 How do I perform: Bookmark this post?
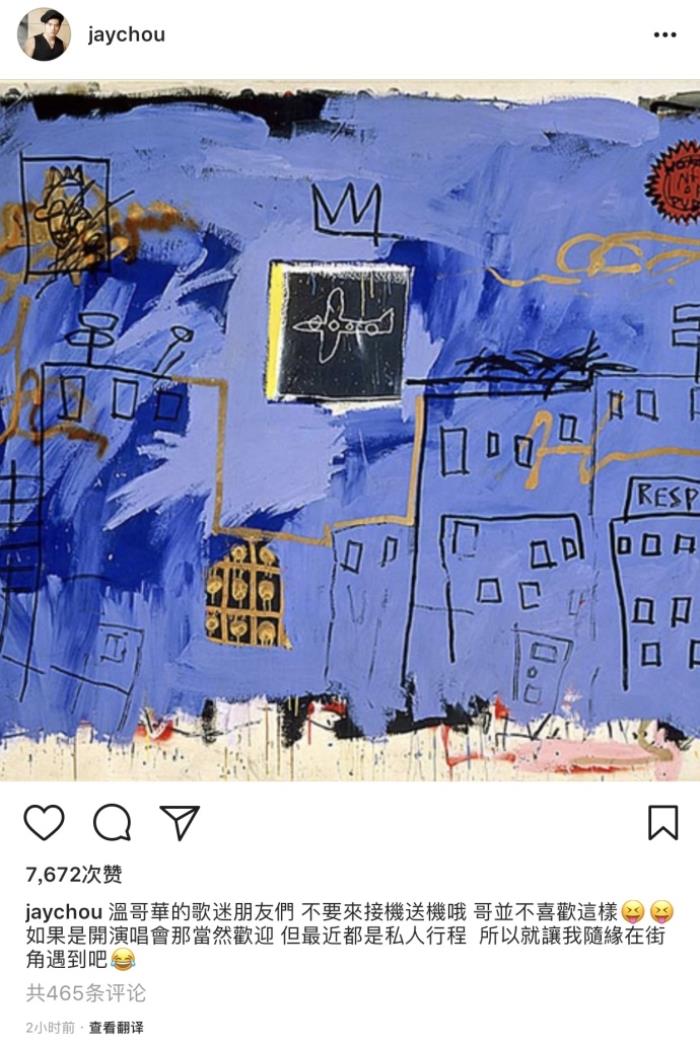pos(663,822)
